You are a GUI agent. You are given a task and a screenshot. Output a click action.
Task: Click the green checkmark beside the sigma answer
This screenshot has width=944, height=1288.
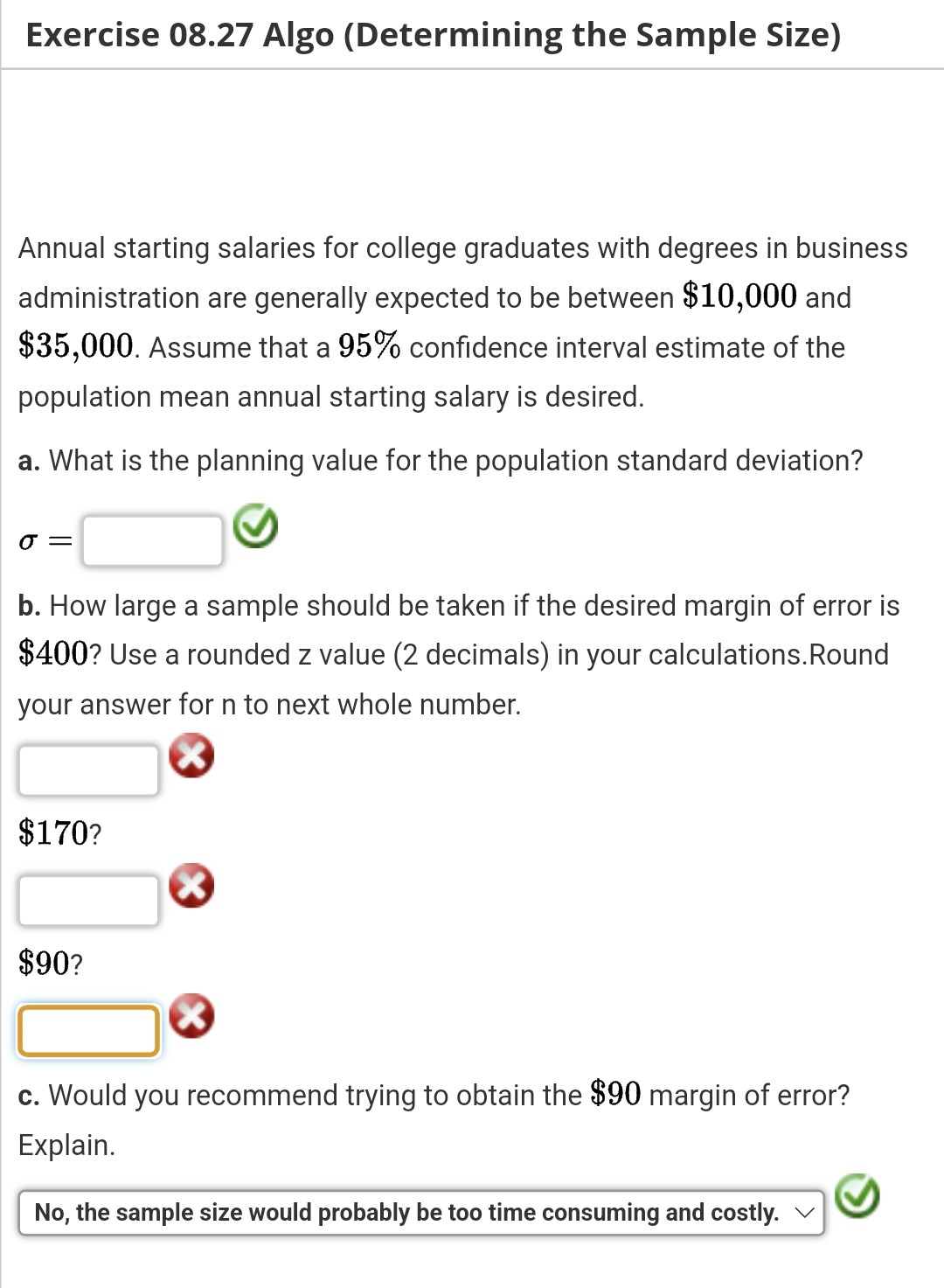[x=254, y=527]
